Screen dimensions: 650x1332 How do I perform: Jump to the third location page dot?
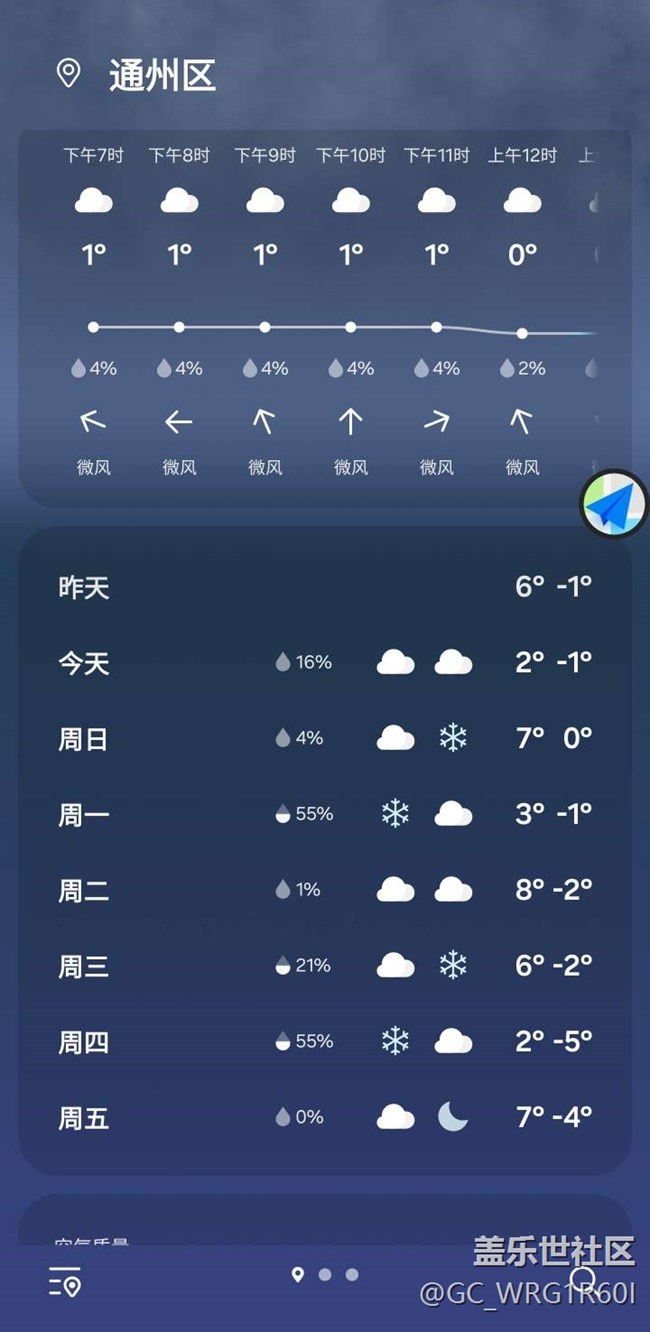coord(352,1275)
